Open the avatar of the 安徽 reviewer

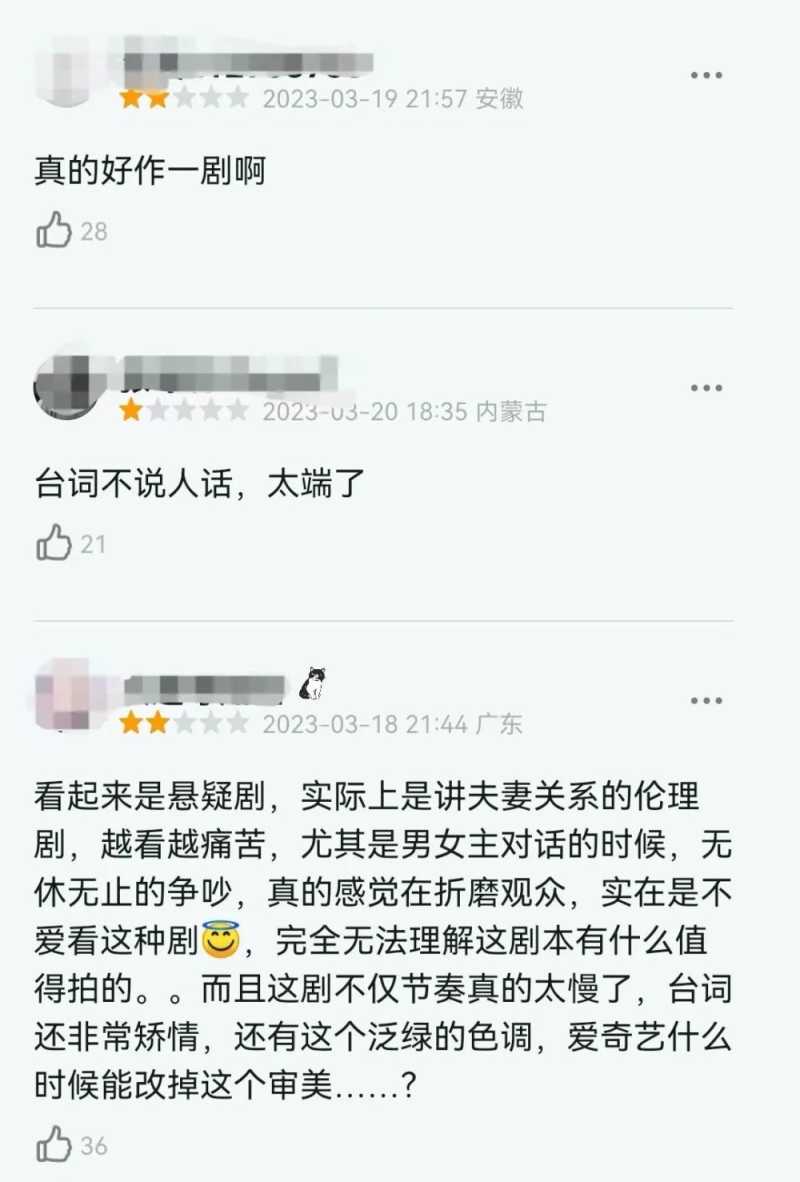pyautogui.click(x=65, y=68)
